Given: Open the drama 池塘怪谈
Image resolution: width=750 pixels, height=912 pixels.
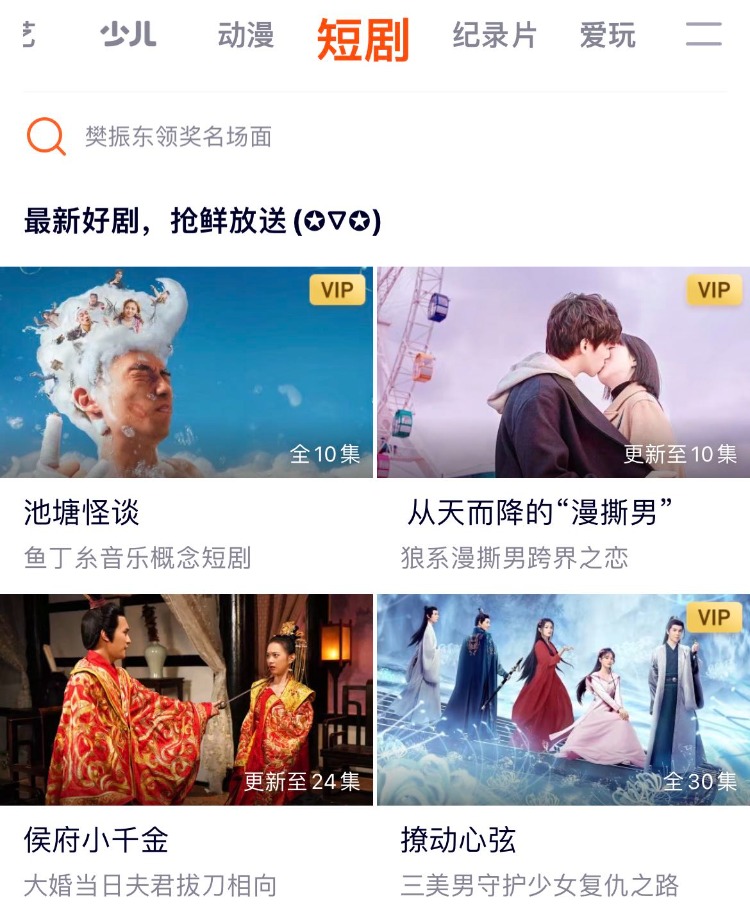Looking at the screenshot, I should 186,372.
